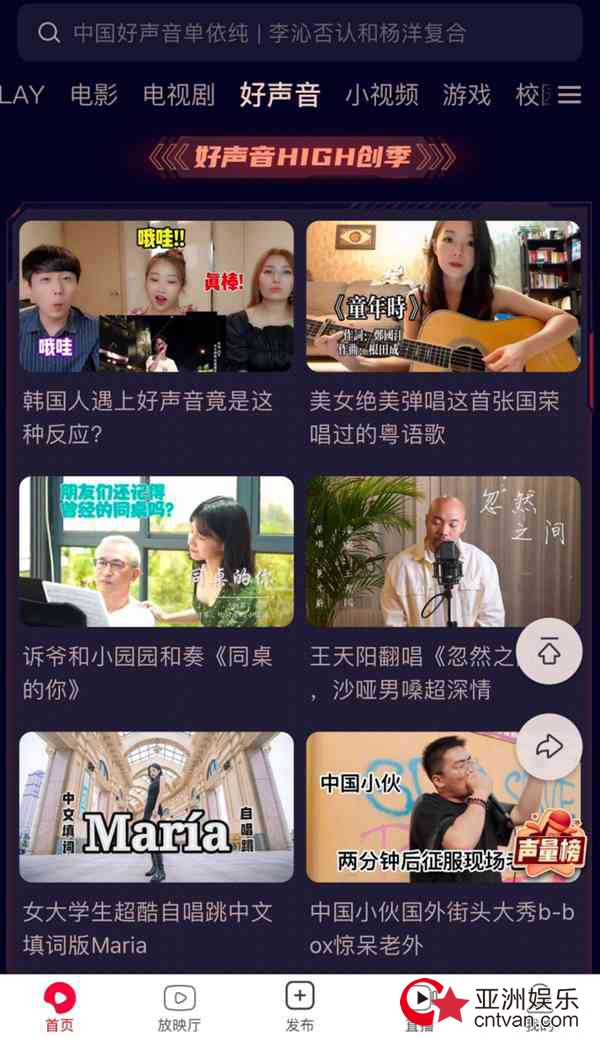The height and width of the screenshot is (1038, 600).
Task: Go to the 游戏 tab
Action: 467,95
